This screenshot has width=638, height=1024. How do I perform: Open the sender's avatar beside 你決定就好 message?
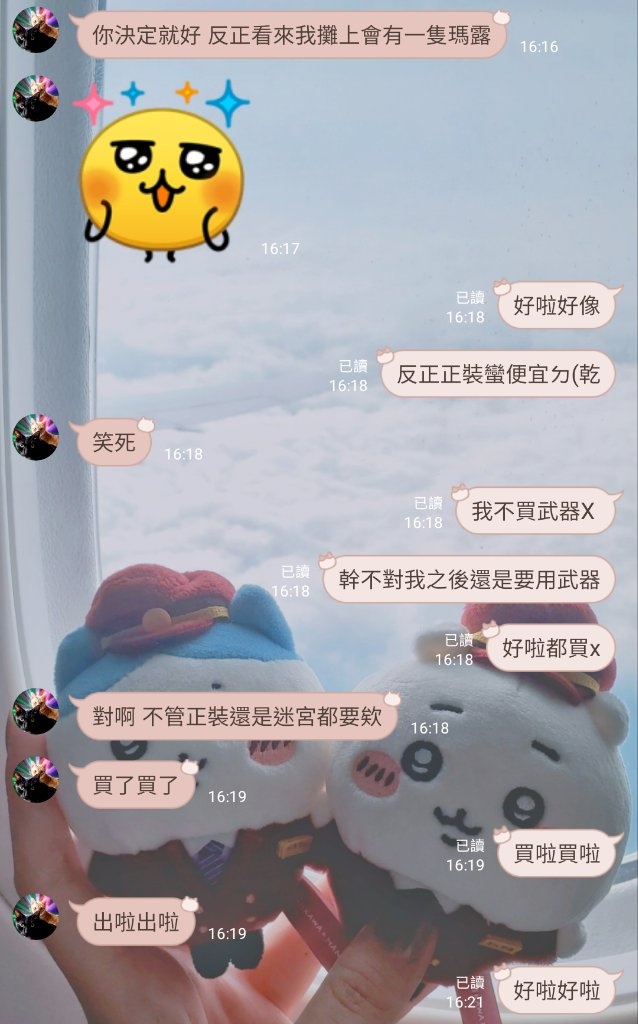[36, 29]
